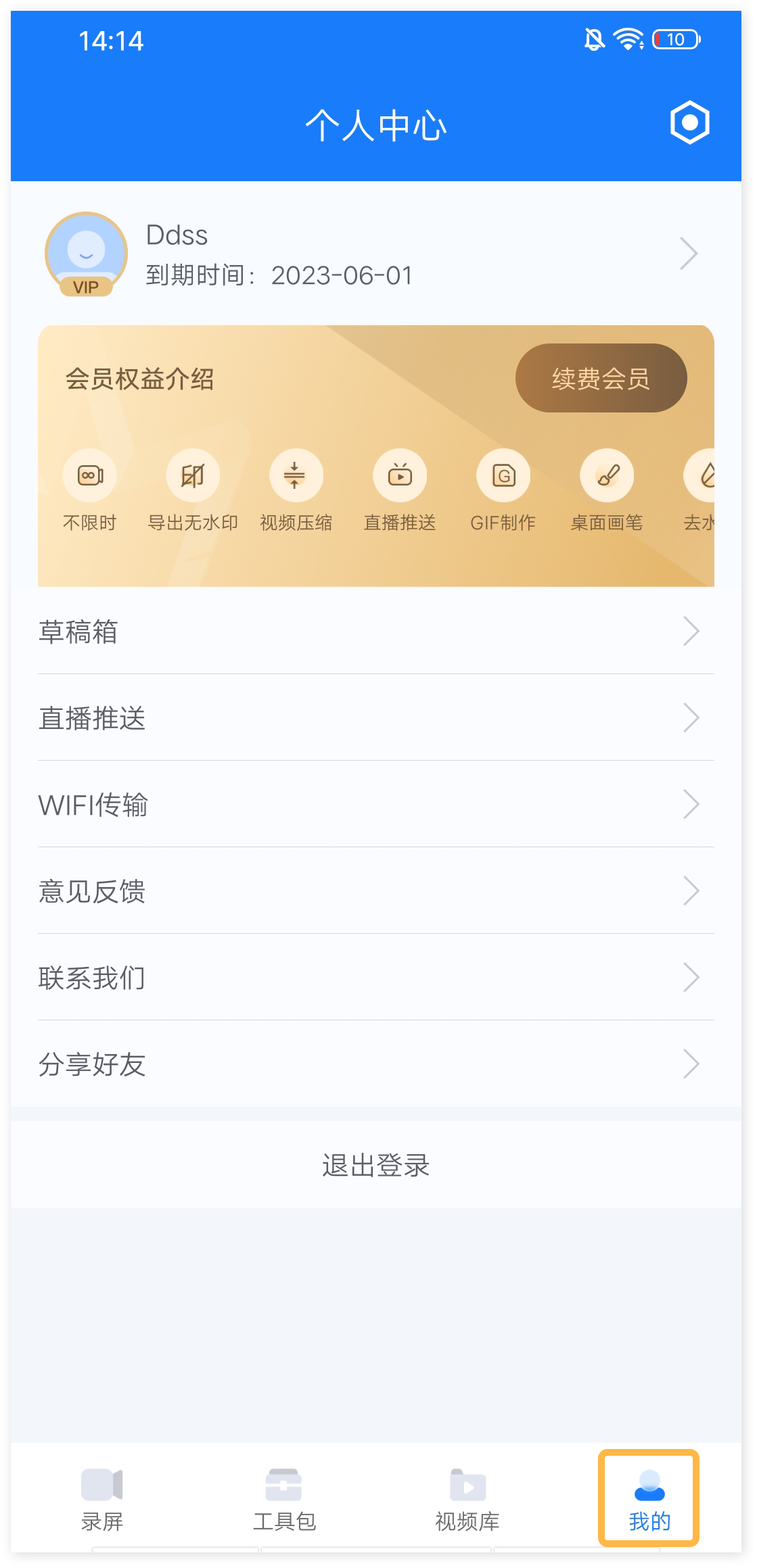Open 分享好友 share with friends

pyautogui.click(x=375, y=1064)
